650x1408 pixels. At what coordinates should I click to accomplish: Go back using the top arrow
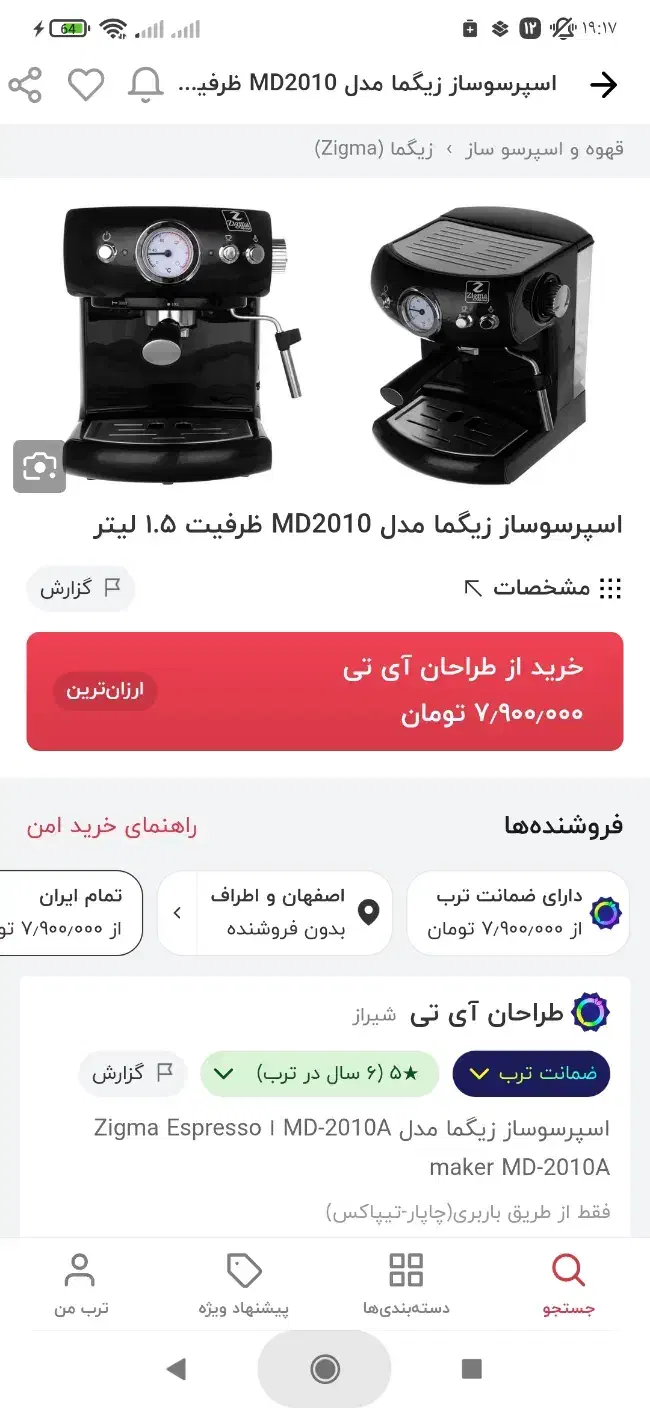(x=604, y=85)
